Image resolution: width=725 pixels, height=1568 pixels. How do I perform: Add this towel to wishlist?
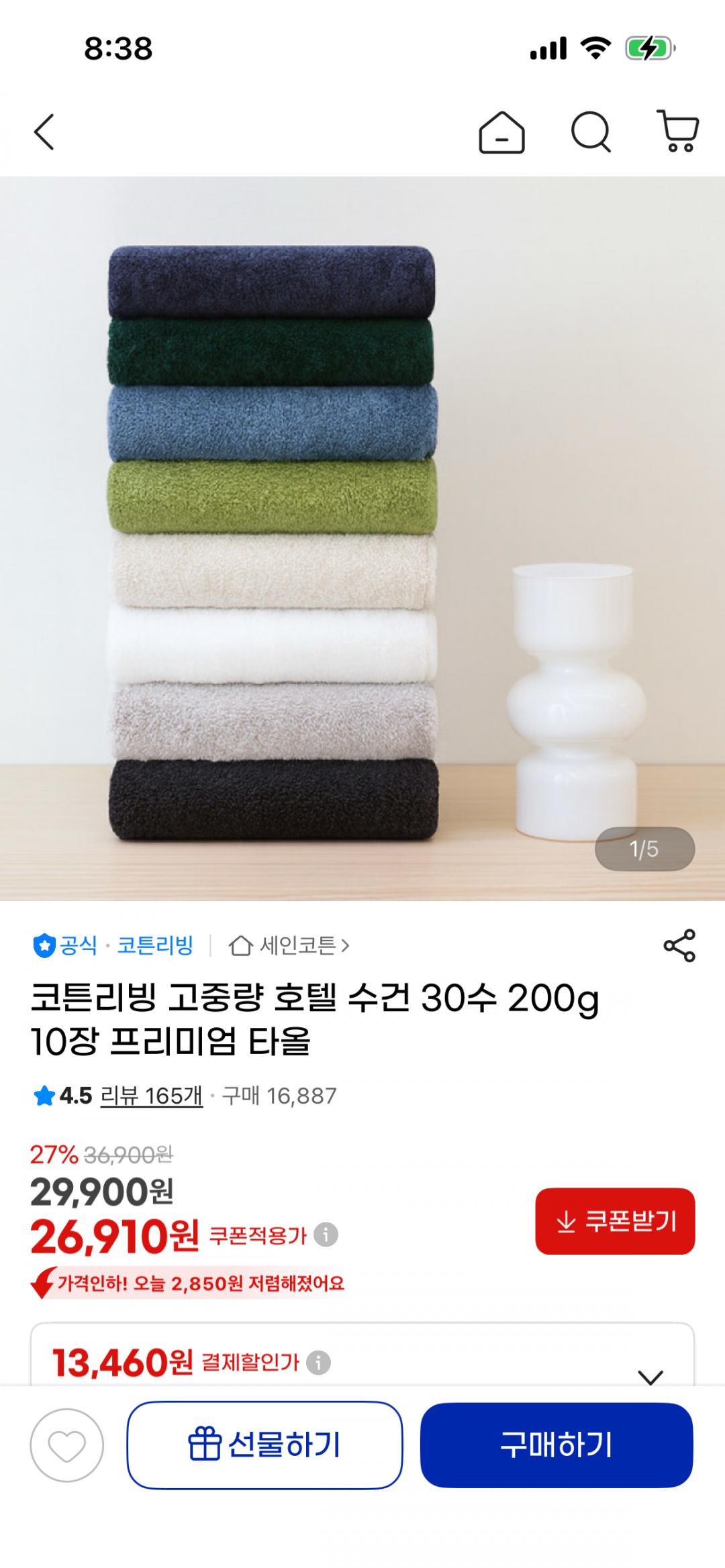66,1445
